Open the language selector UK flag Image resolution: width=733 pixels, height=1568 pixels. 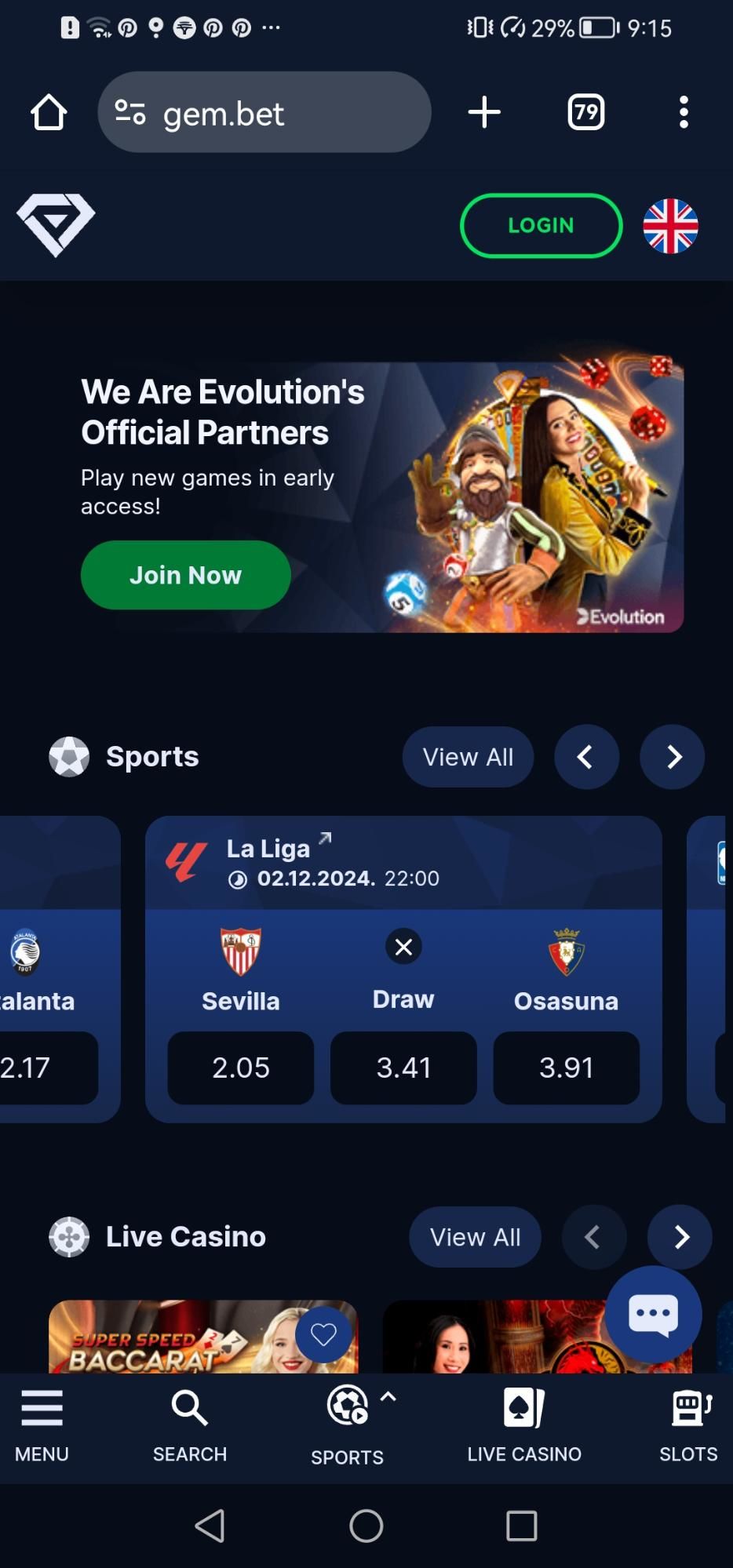tap(670, 226)
